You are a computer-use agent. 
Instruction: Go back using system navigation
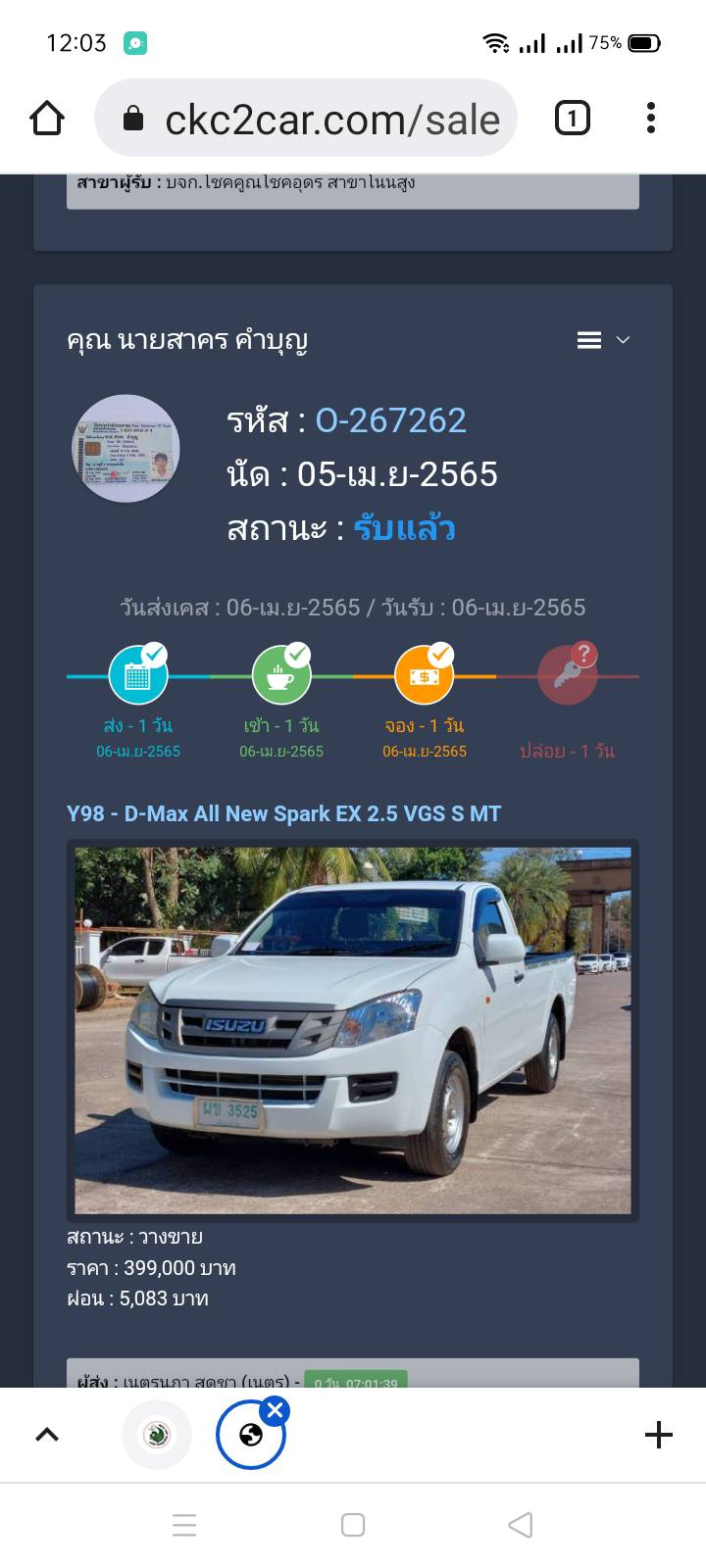tap(521, 1525)
